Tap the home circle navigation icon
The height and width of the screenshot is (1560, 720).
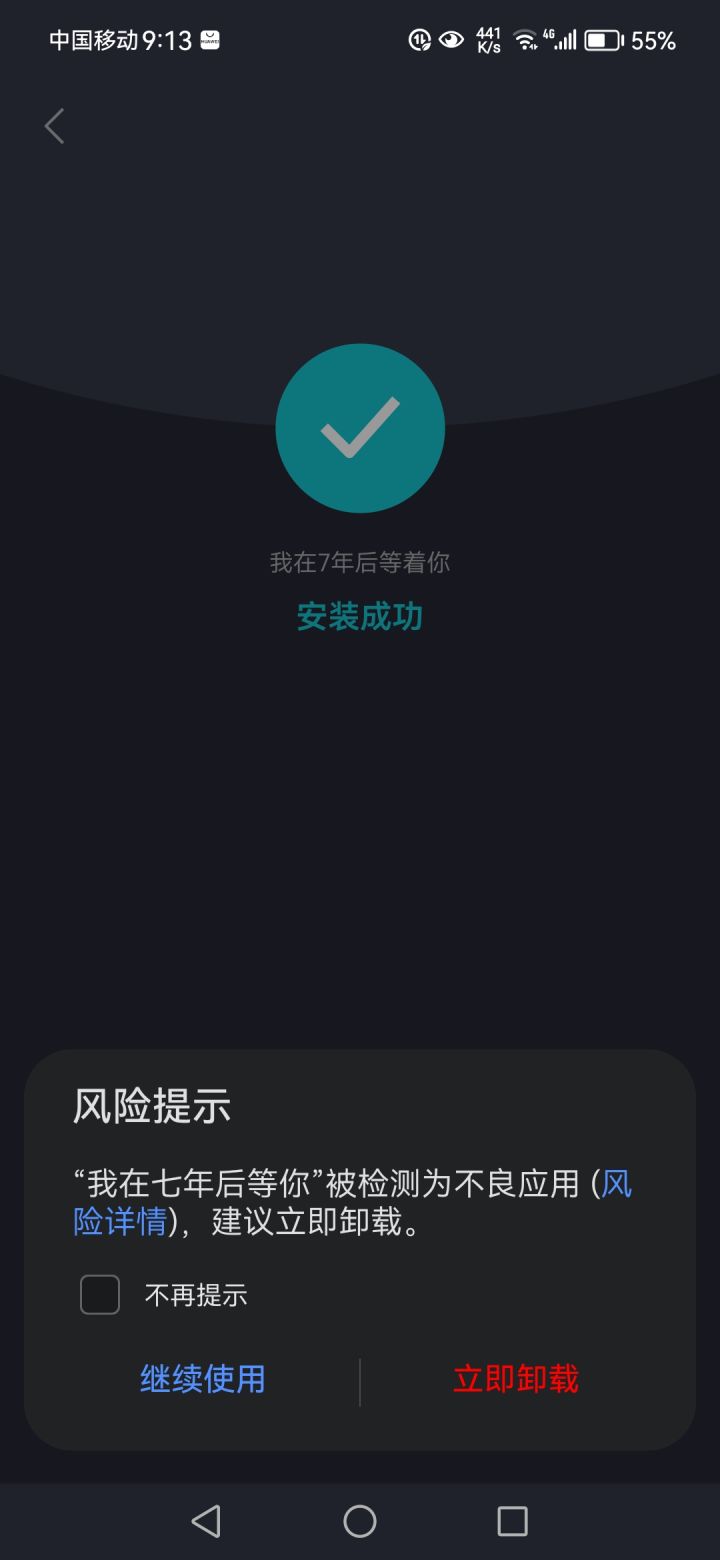(x=359, y=1521)
